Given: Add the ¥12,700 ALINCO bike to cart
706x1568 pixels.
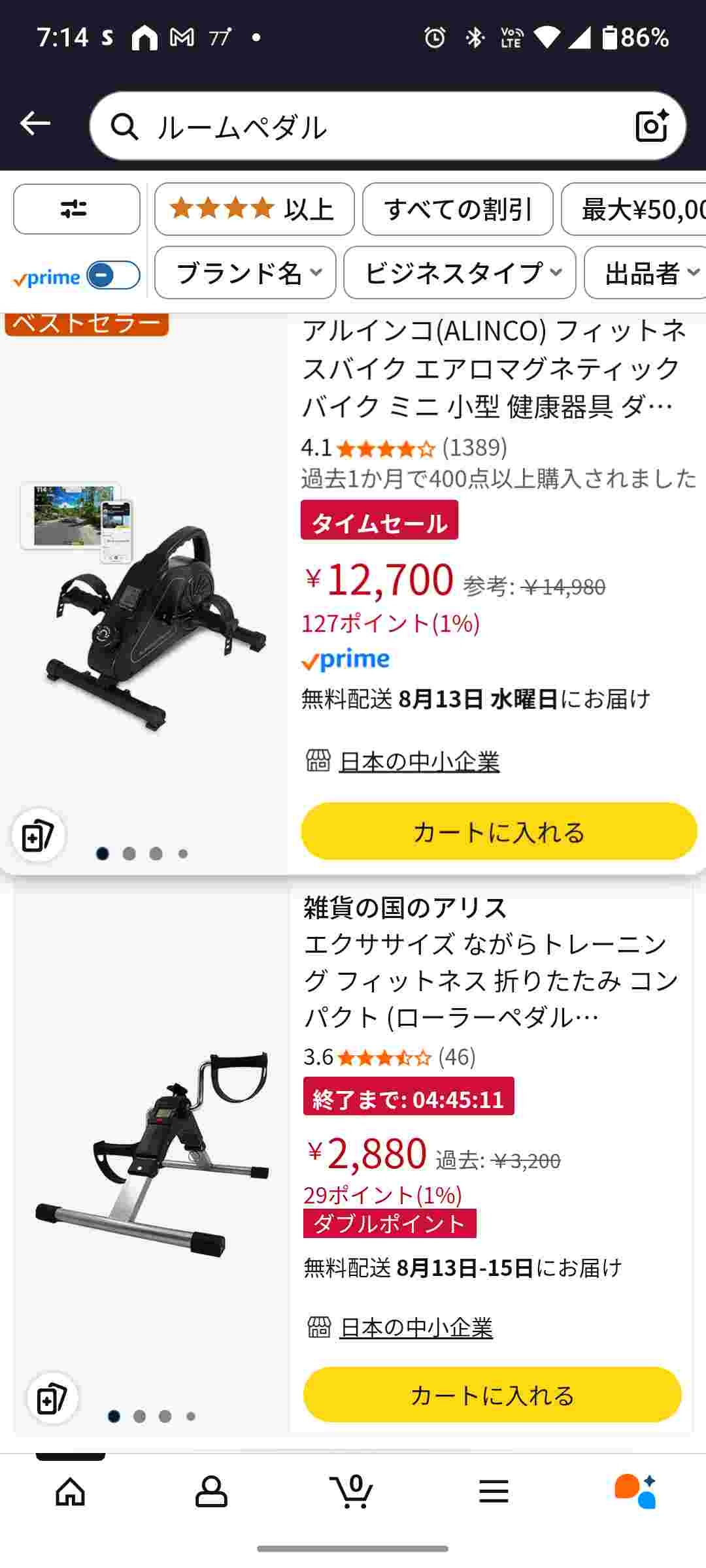Looking at the screenshot, I should pos(499,831).
